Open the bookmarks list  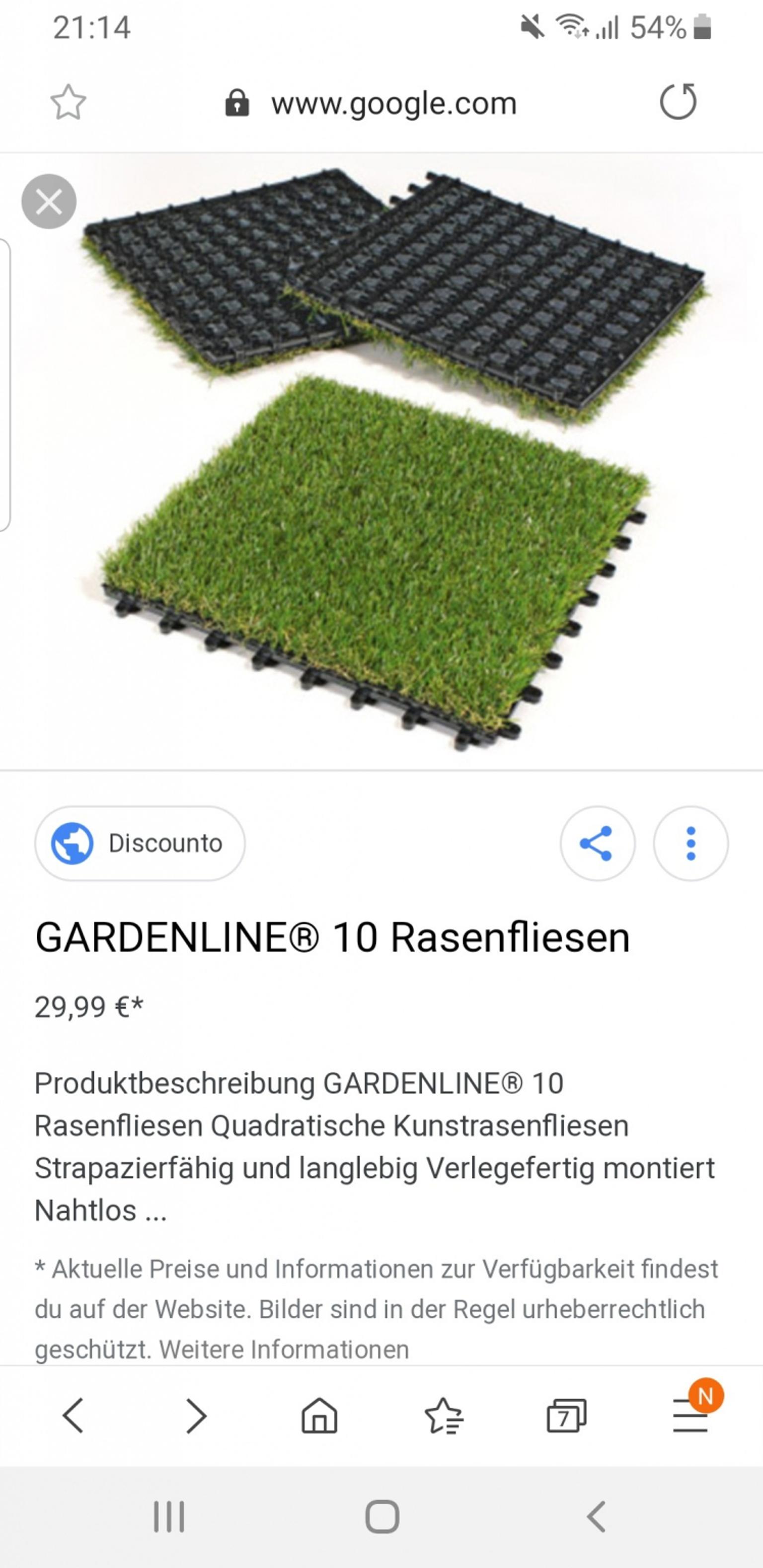(x=443, y=1416)
